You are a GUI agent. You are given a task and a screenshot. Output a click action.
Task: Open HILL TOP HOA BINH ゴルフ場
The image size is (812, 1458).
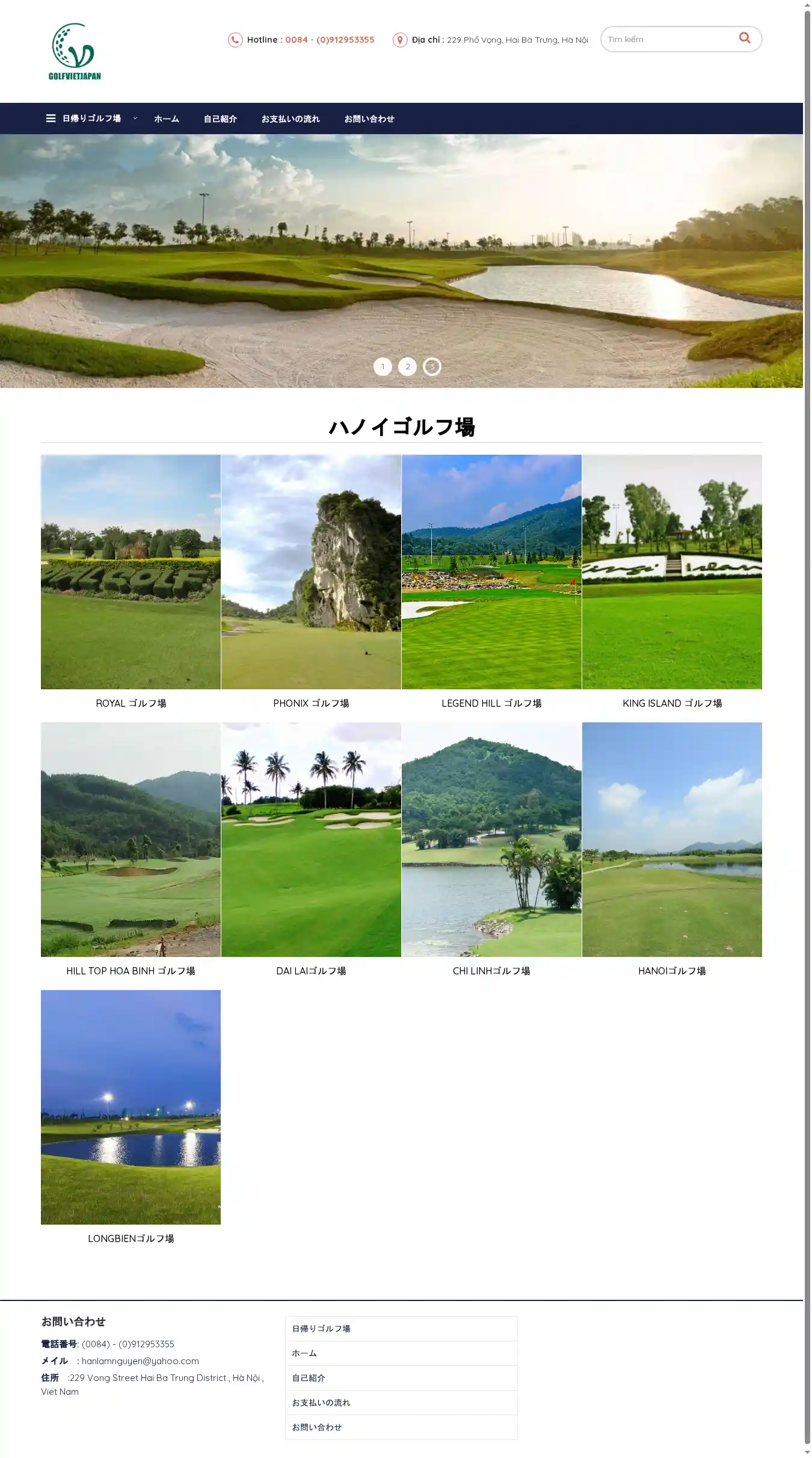point(131,839)
